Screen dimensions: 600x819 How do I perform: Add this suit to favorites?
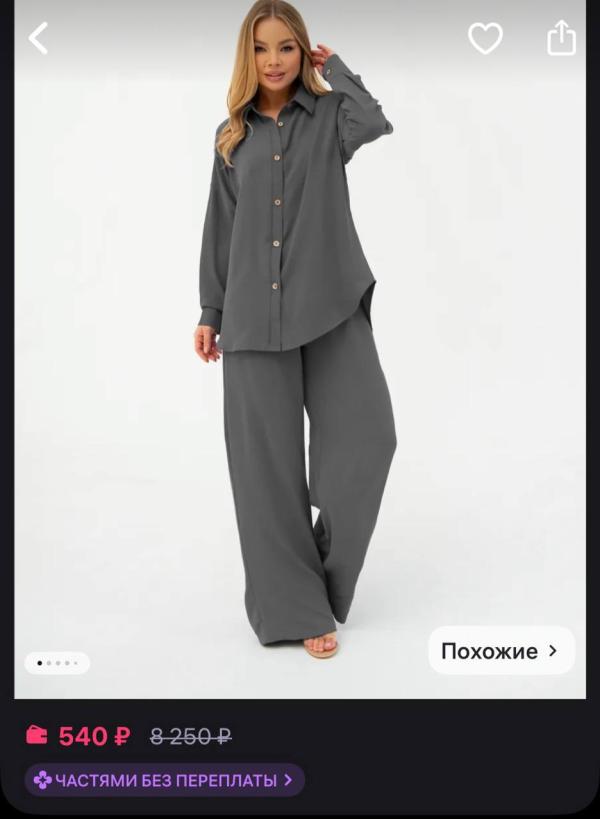[x=485, y=39]
